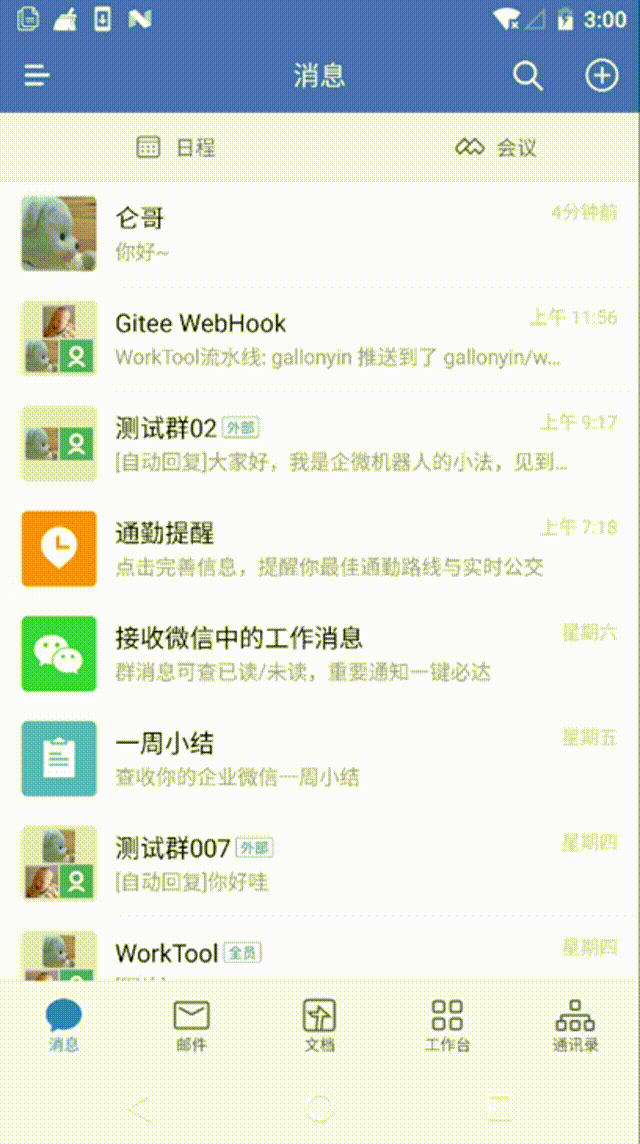Switch to the 通讯录 contacts tab
Image resolution: width=640 pixels, height=1144 pixels.
pos(575,1025)
